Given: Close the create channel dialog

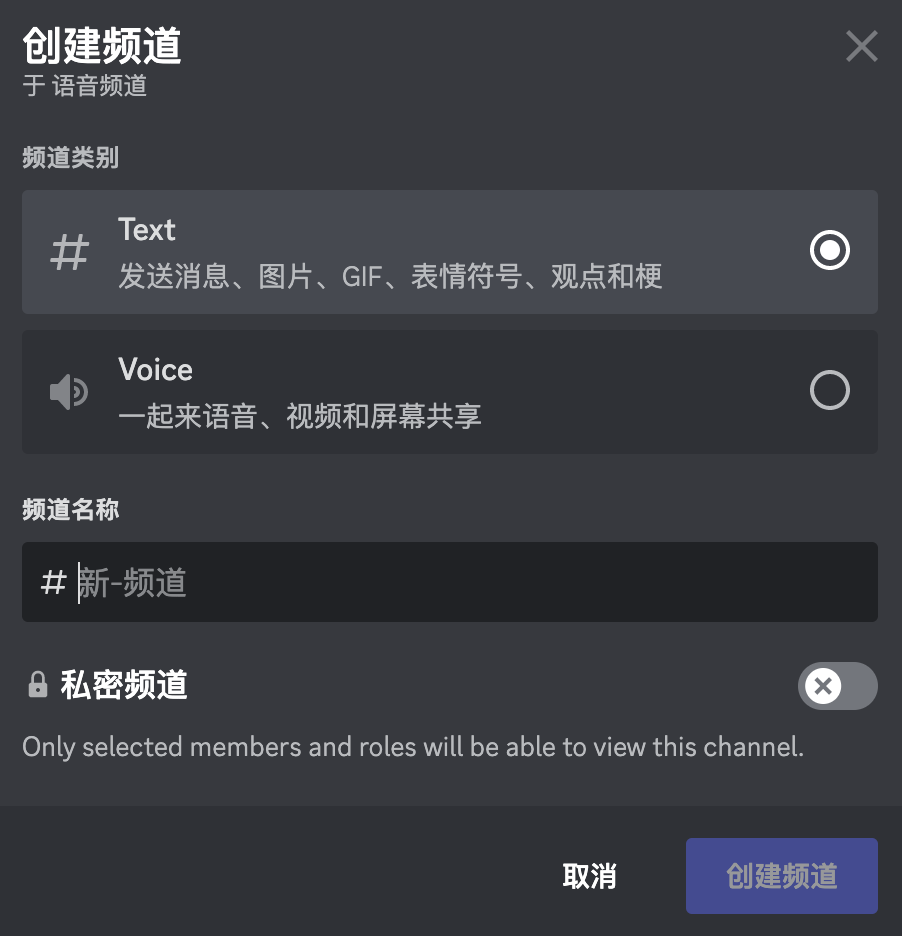Looking at the screenshot, I should (861, 46).
